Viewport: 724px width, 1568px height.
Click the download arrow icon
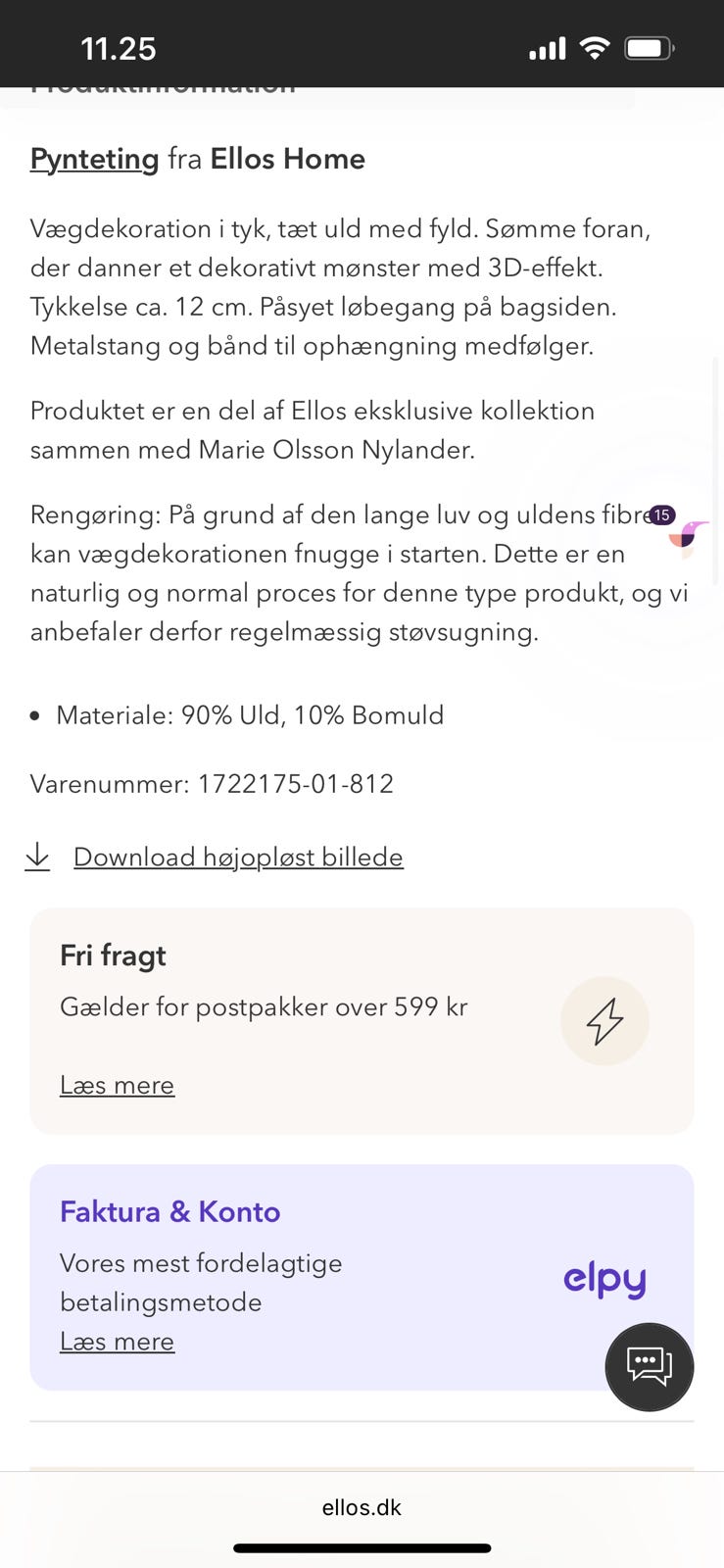[37, 856]
